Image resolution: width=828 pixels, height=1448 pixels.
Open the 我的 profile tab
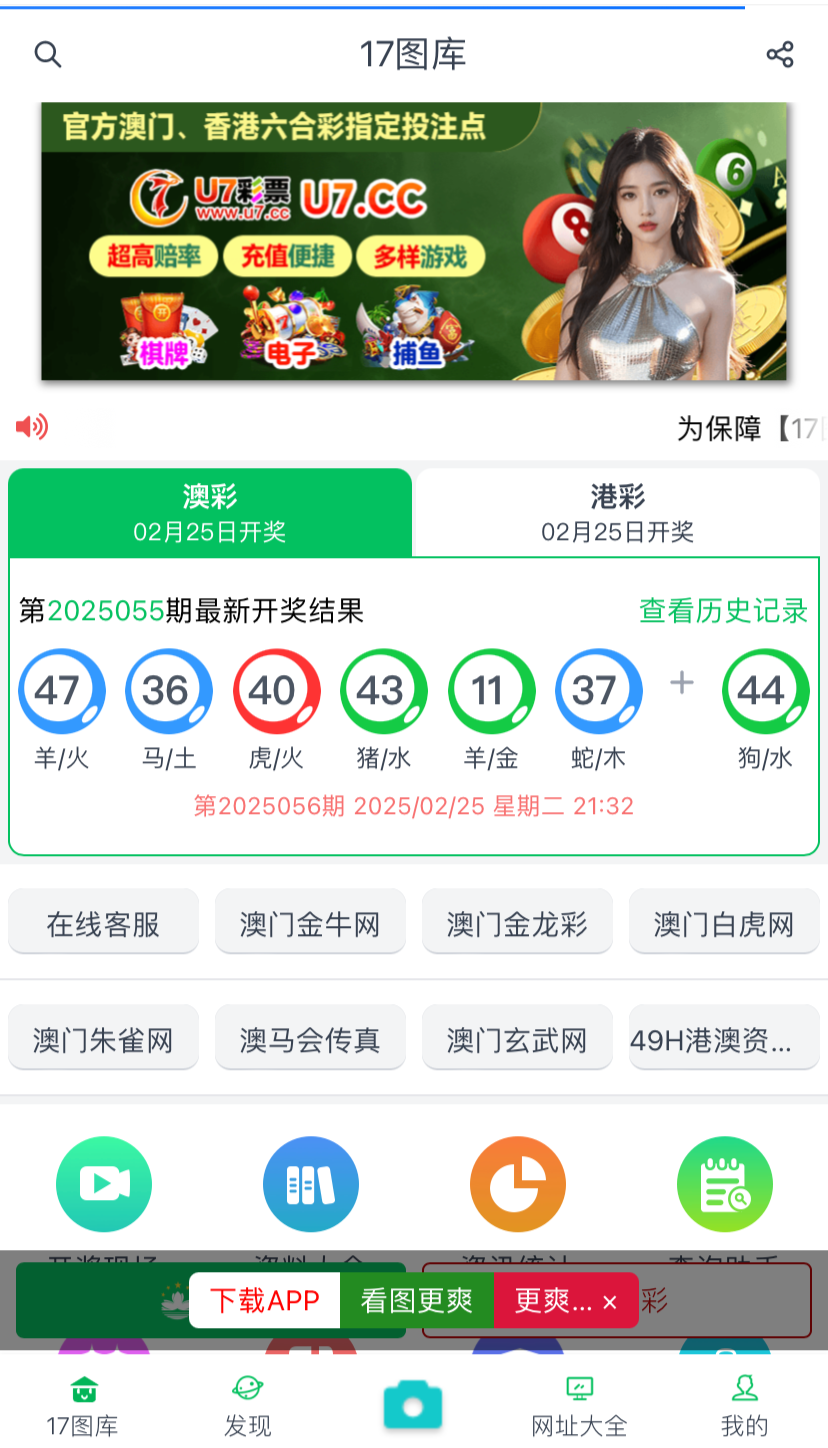click(x=744, y=1405)
